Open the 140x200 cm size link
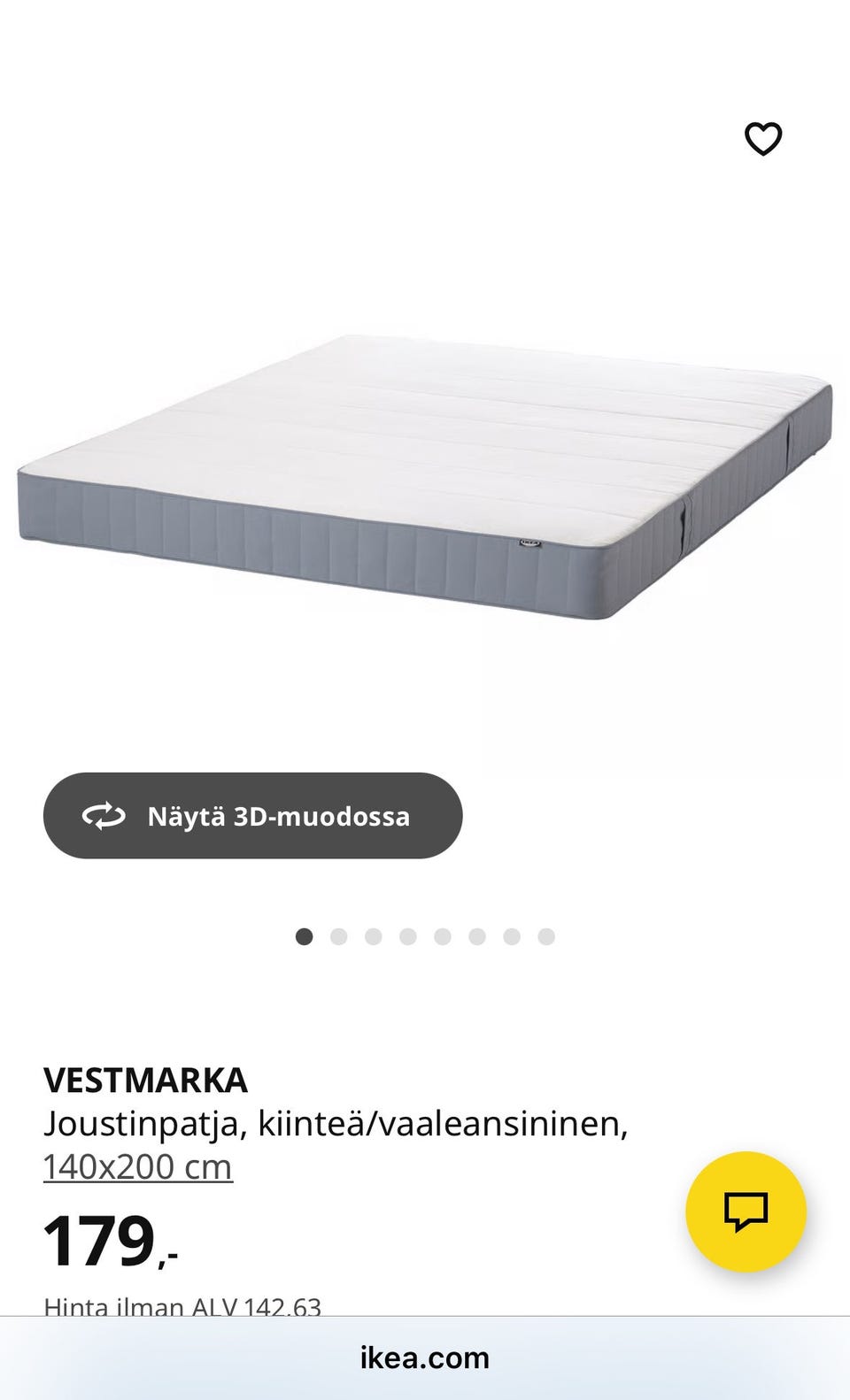This screenshot has height=1400, width=850. (137, 1167)
